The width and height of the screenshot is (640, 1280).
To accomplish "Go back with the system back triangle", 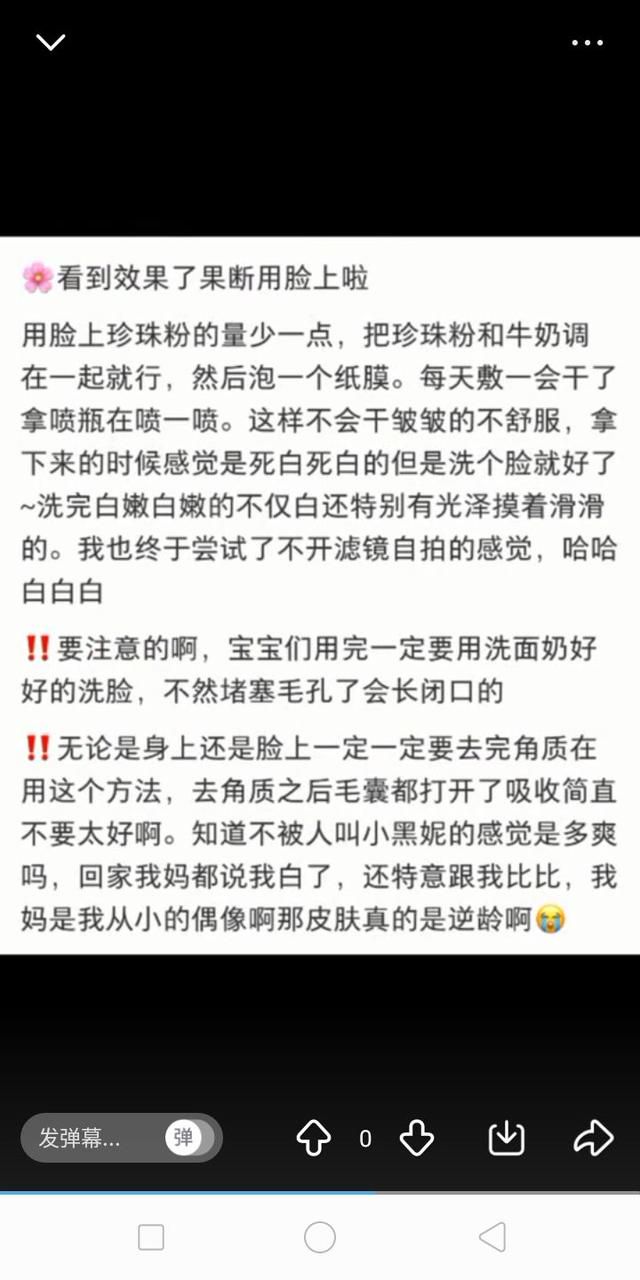I will [x=493, y=1237].
